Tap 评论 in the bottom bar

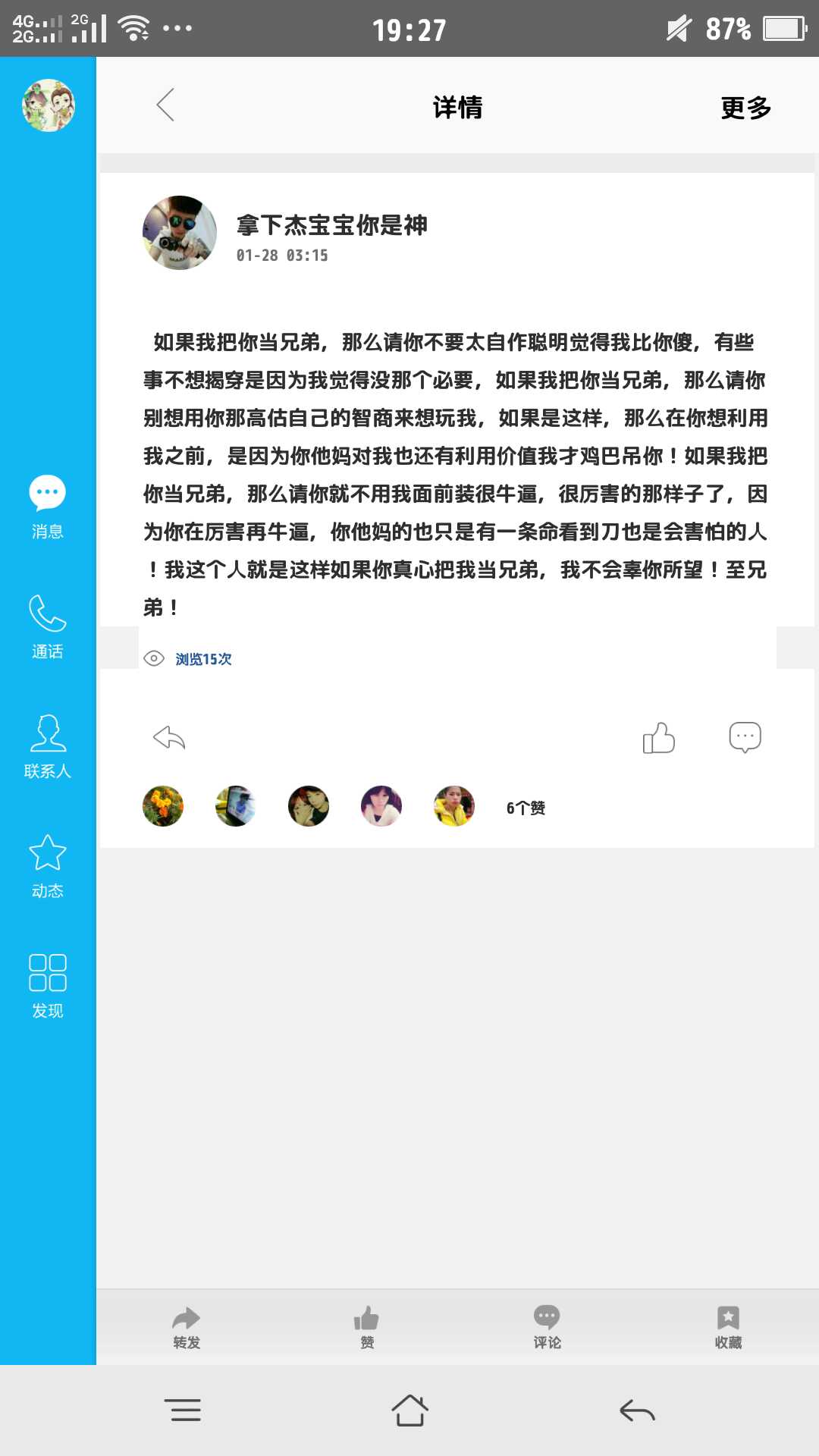pos(547,1327)
